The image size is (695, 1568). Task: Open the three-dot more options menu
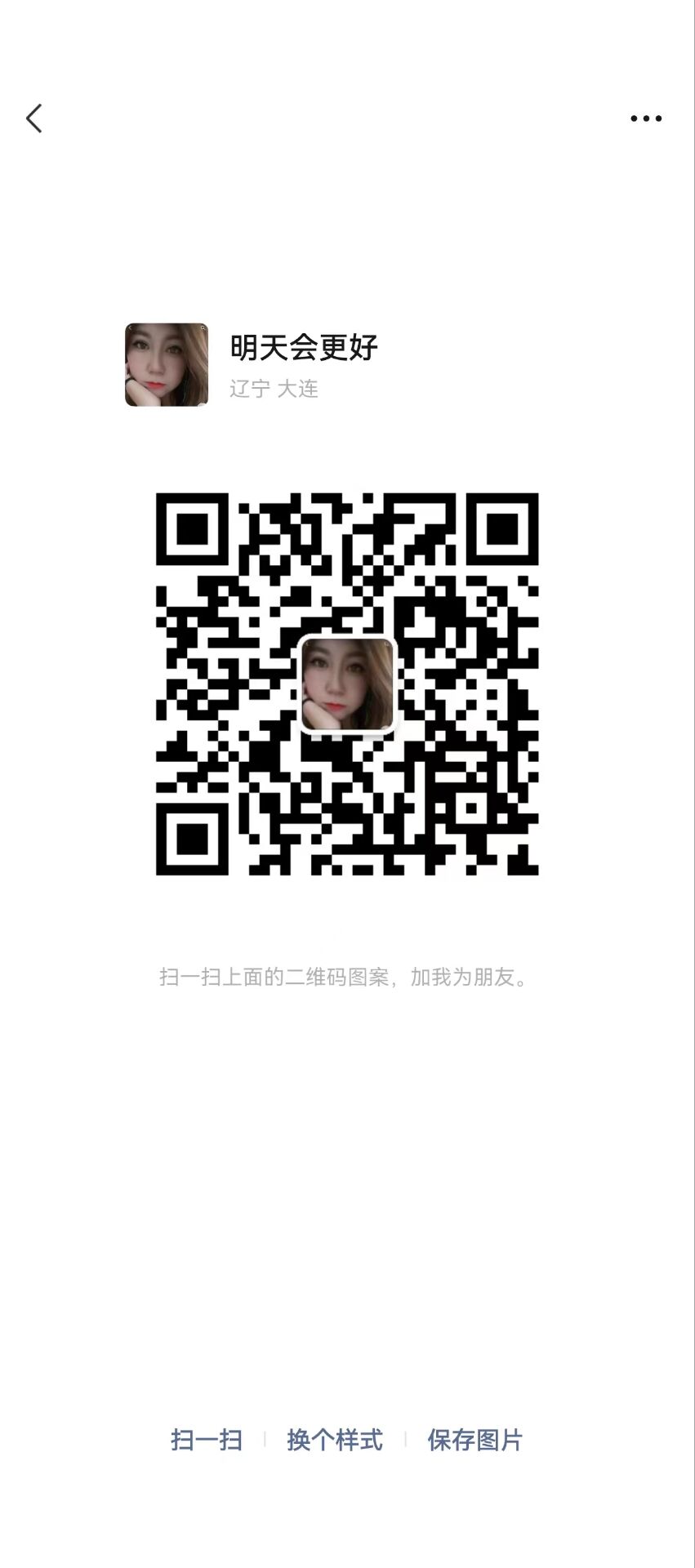pos(646,118)
